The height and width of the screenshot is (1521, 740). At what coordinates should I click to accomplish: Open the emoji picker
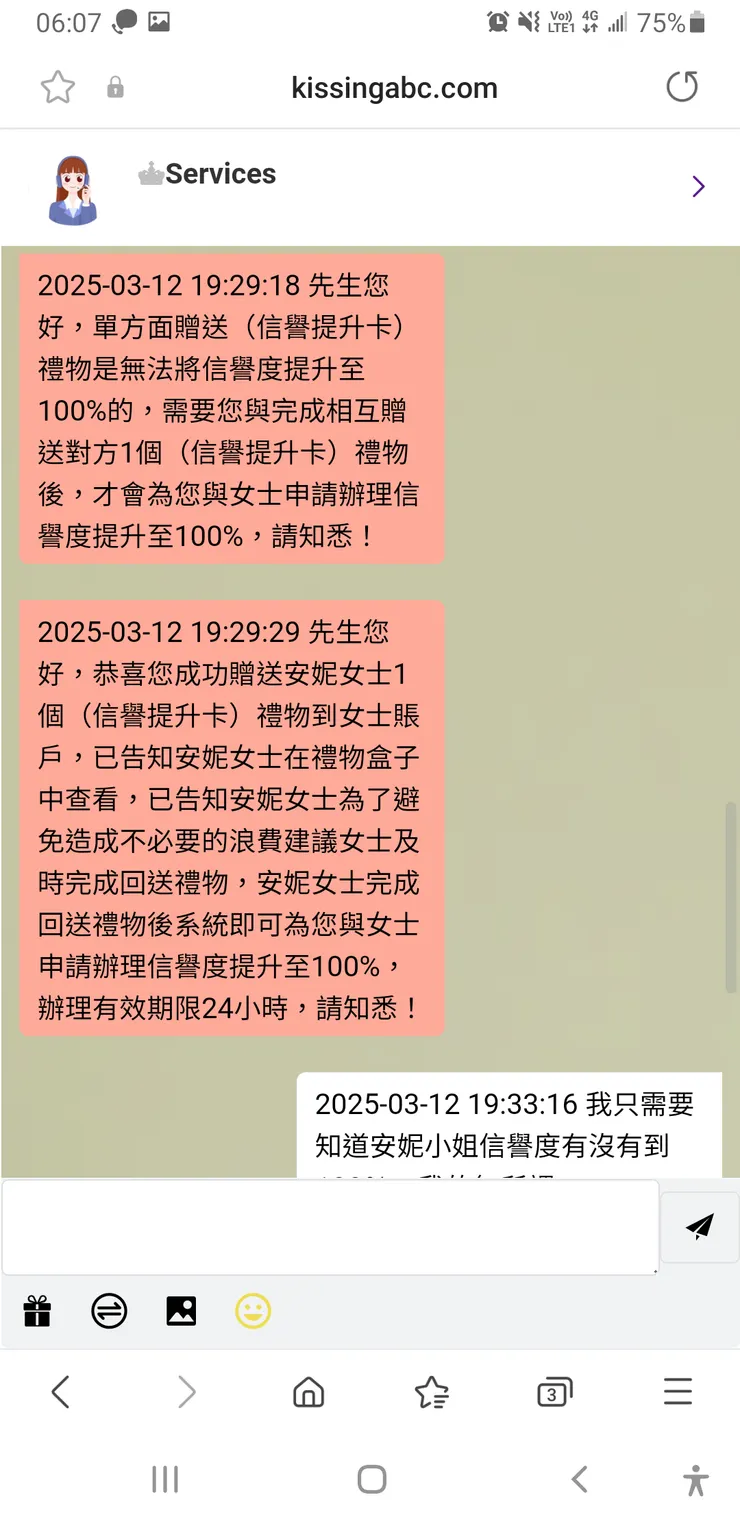click(253, 1311)
